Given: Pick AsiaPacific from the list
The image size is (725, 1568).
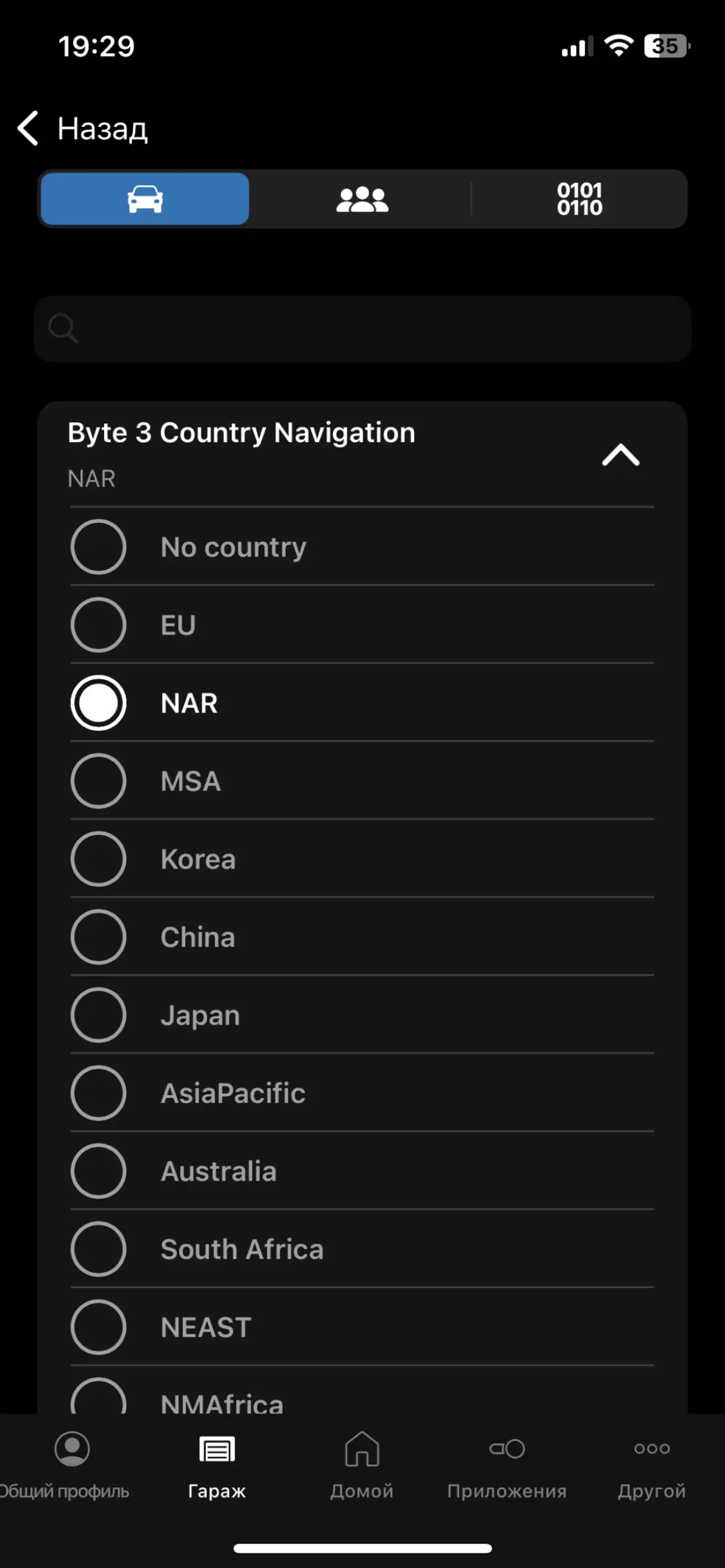Looking at the screenshot, I should point(98,1093).
